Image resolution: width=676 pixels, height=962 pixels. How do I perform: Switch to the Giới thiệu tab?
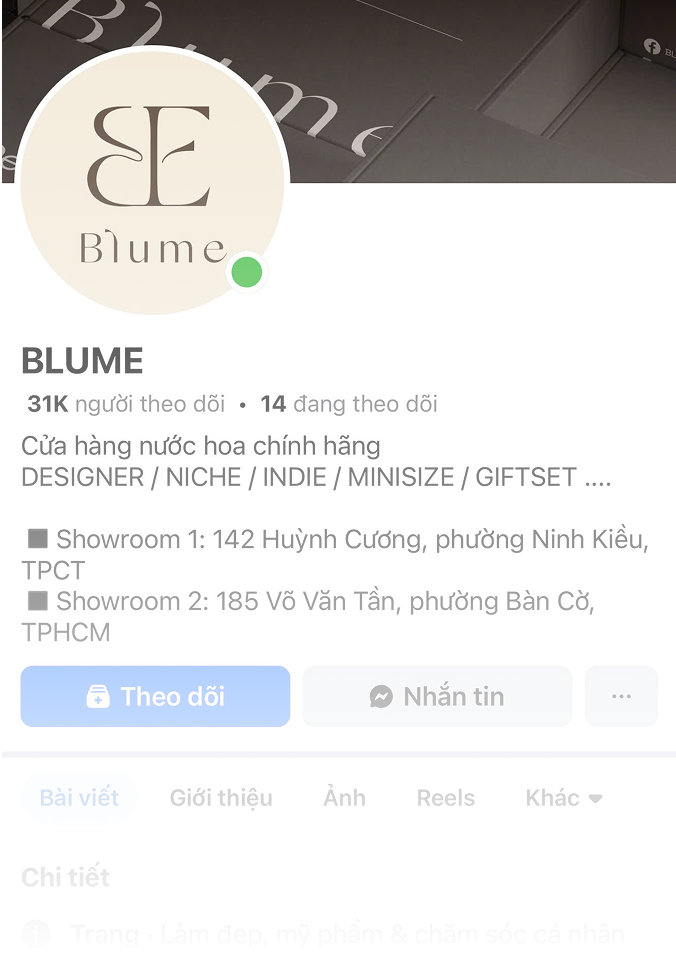point(221,798)
